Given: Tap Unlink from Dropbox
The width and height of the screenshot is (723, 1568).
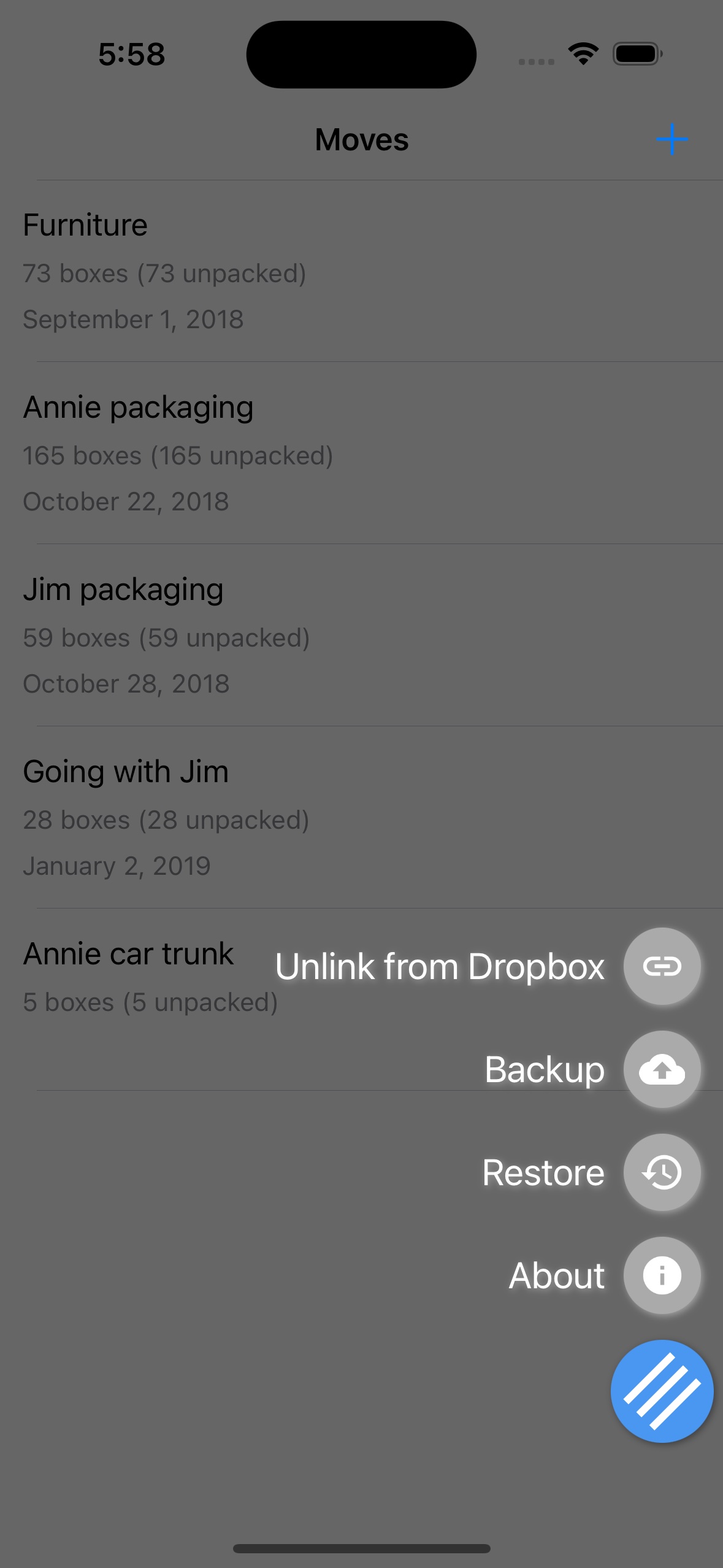Looking at the screenshot, I should [662, 966].
